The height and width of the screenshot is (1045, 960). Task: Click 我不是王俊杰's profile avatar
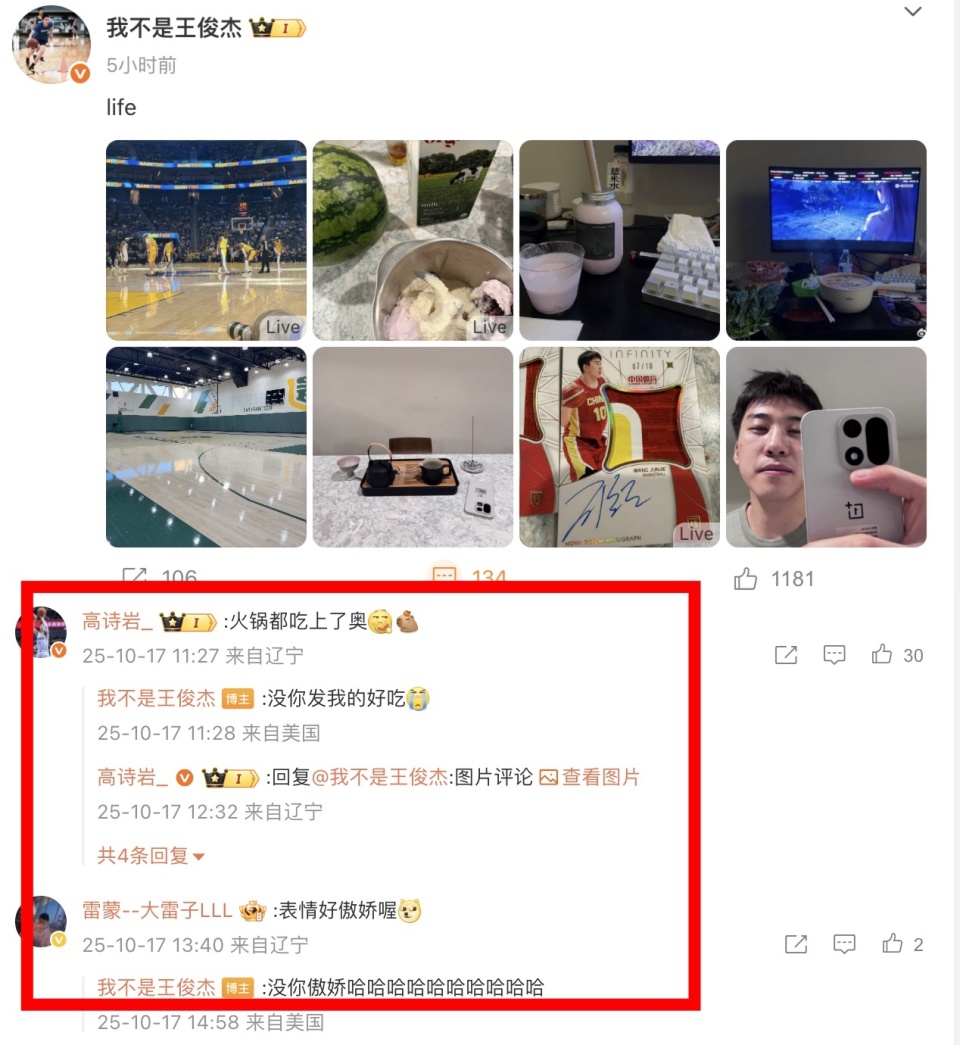[x=50, y=44]
